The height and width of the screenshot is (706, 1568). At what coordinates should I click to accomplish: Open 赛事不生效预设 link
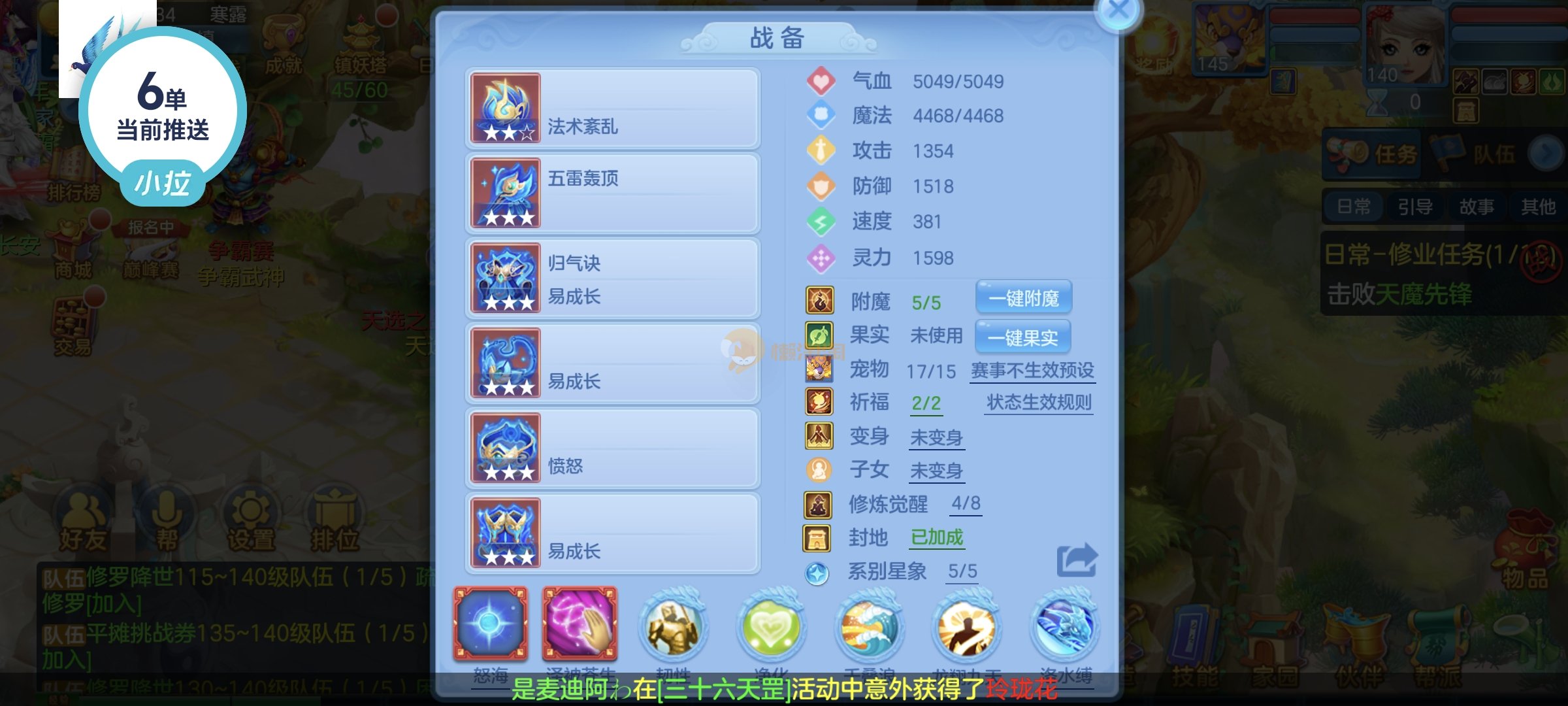point(1032,371)
